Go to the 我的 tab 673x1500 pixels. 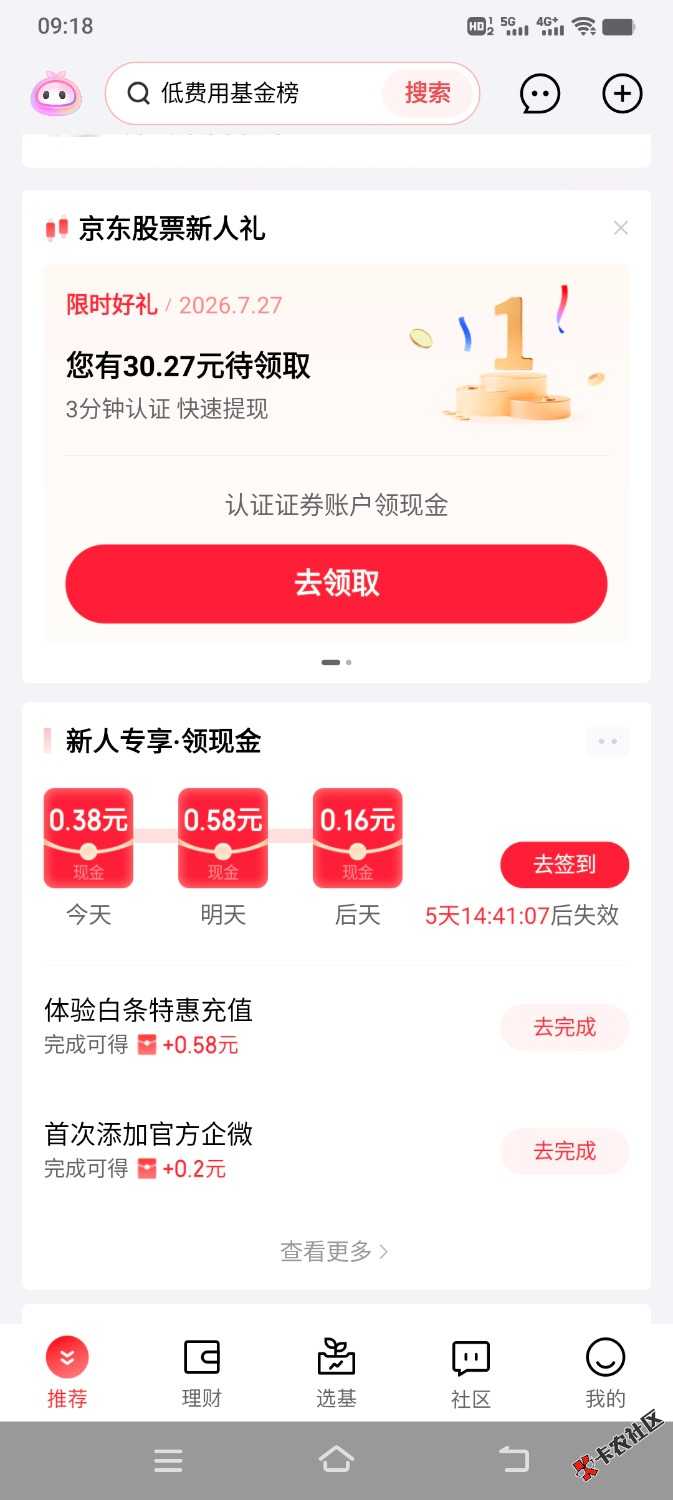coord(605,1373)
